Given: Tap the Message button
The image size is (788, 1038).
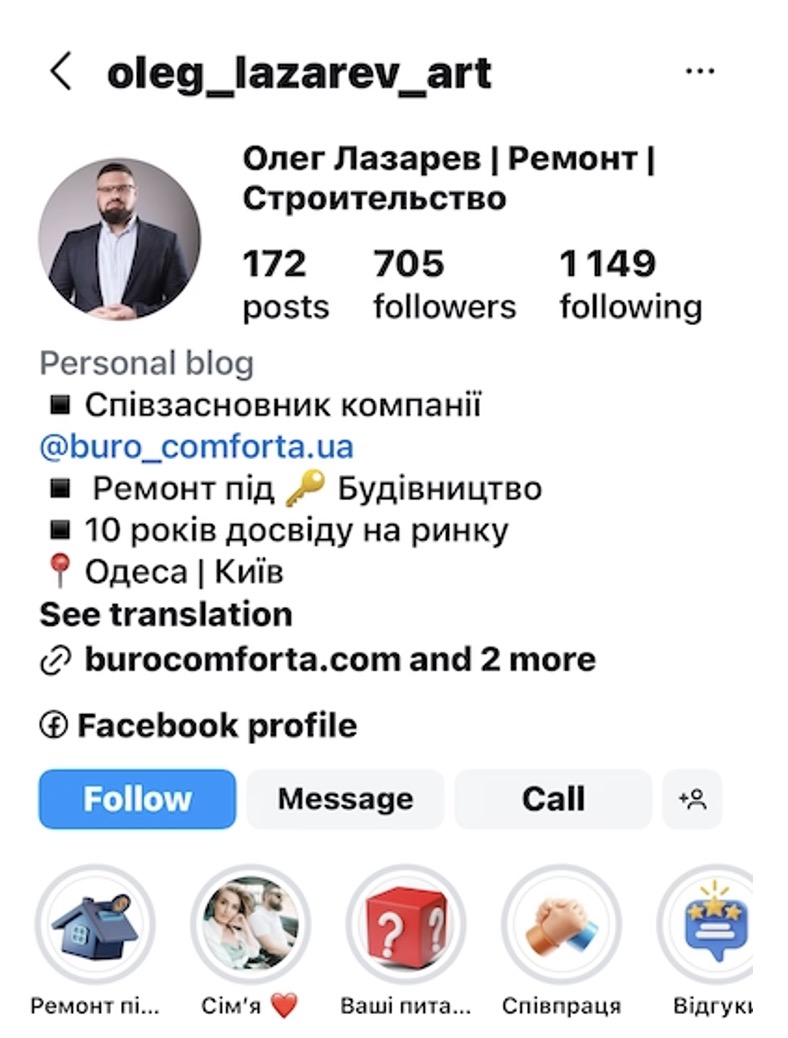Looking at the screenshot, I should pos(345,799).
